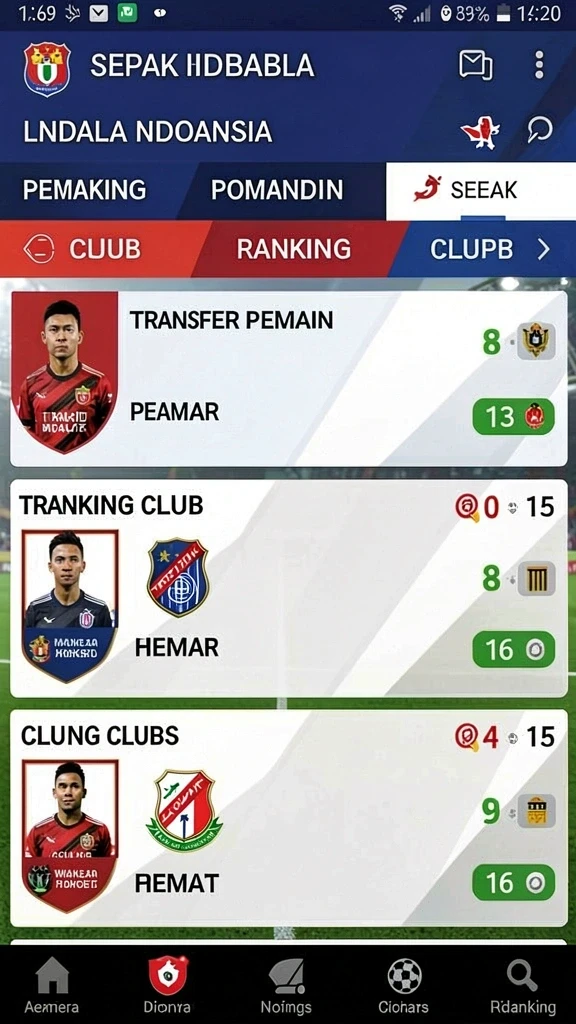Tap the green 16 button beside REMAT
The height and width of the screenshot is (1024, 576).
pyautogui.click(x=513, y=883)
